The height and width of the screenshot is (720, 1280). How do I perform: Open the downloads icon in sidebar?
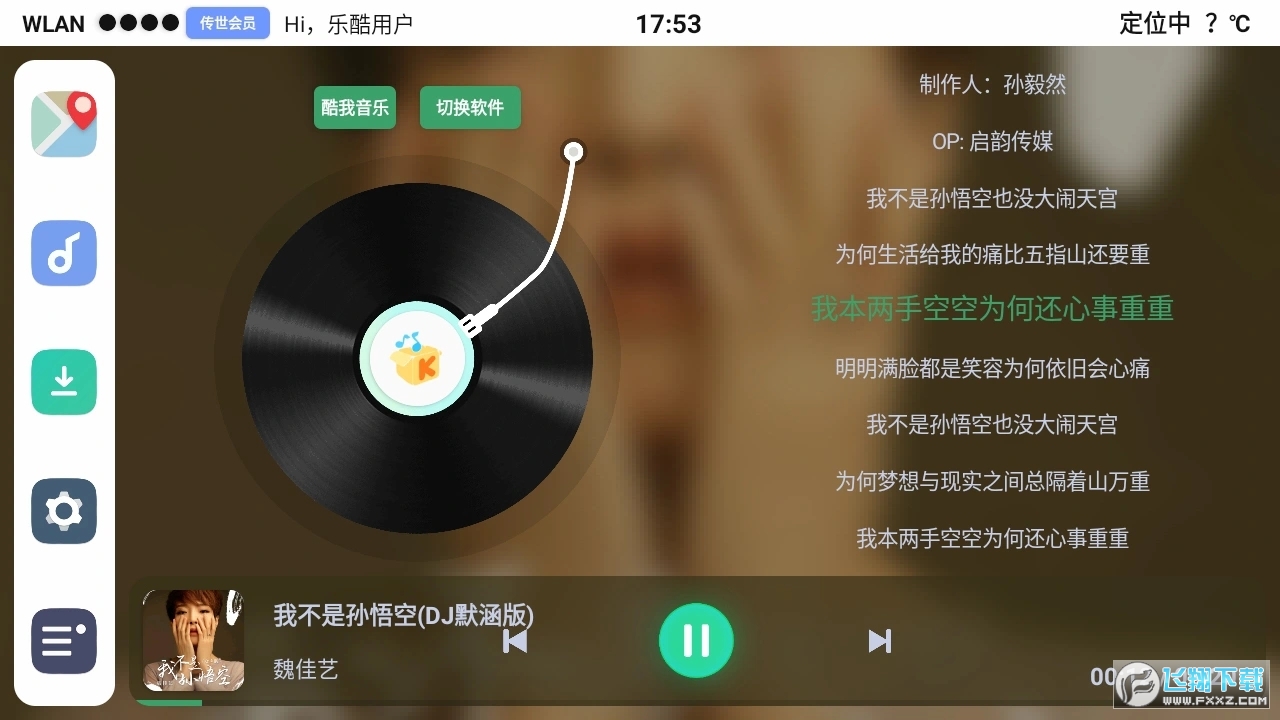(64, 382)
